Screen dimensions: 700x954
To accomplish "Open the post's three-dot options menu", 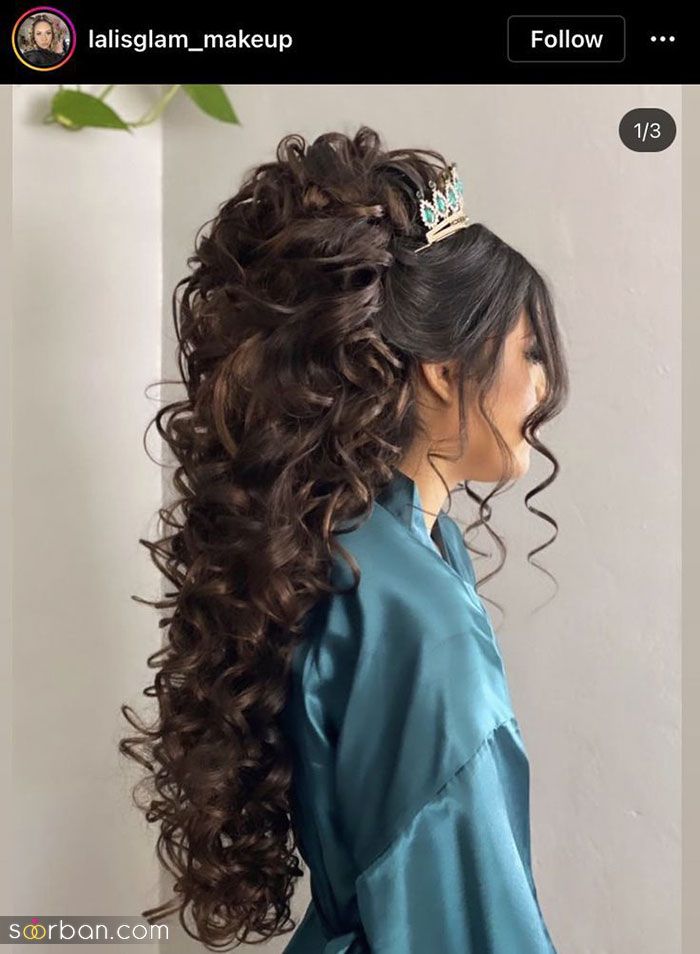I will 662,39.
